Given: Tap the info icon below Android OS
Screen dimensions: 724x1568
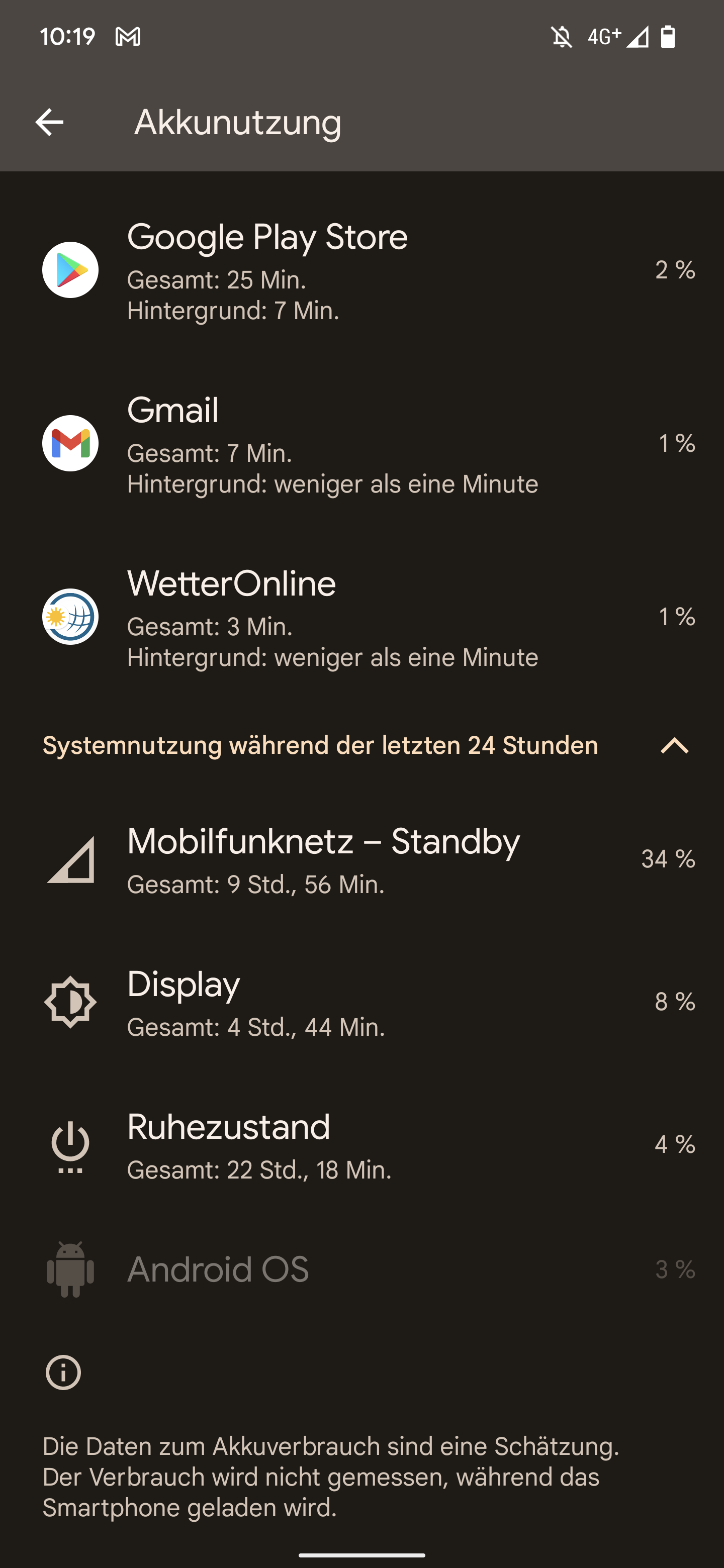Looking at the screenshot, I should 63,1374.
